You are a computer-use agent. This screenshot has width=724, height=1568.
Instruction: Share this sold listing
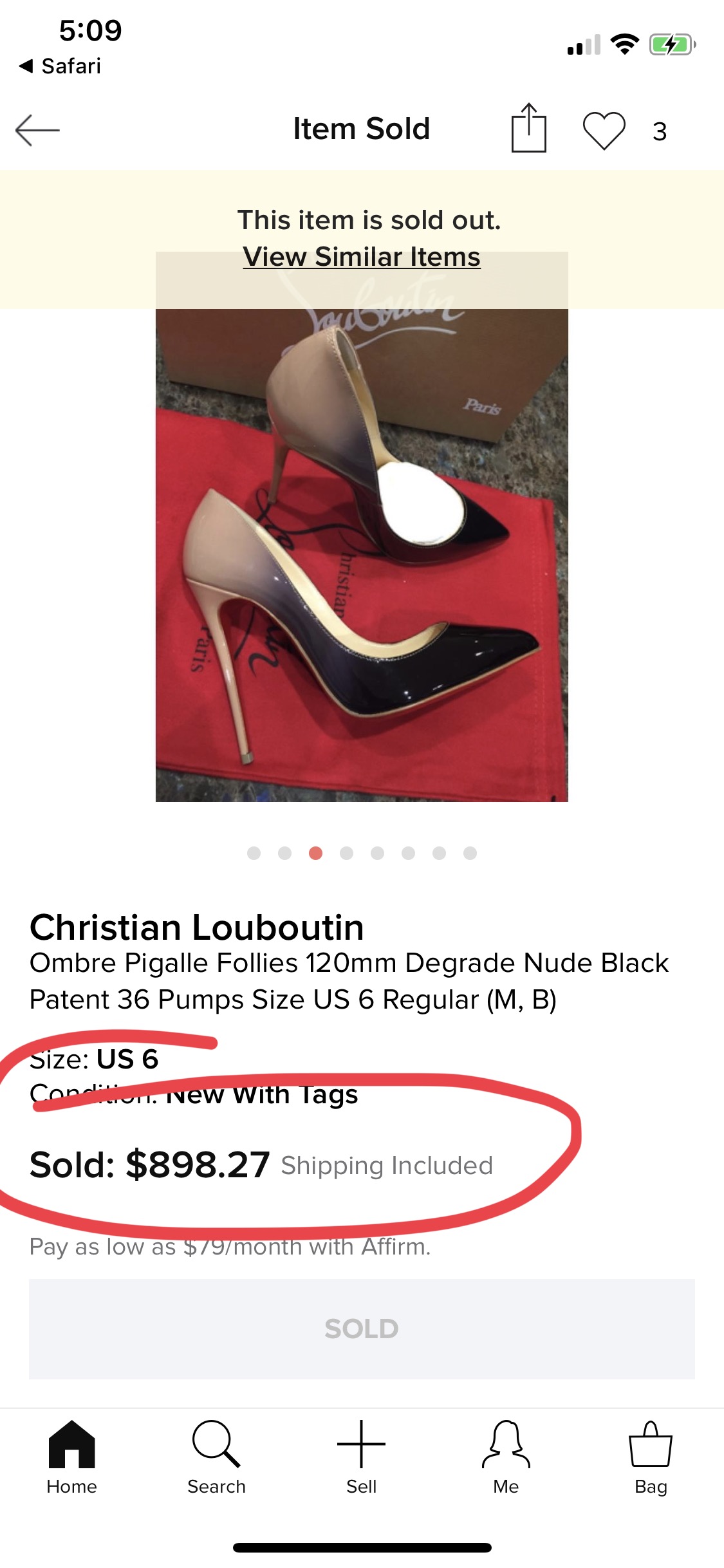(528, 129)
